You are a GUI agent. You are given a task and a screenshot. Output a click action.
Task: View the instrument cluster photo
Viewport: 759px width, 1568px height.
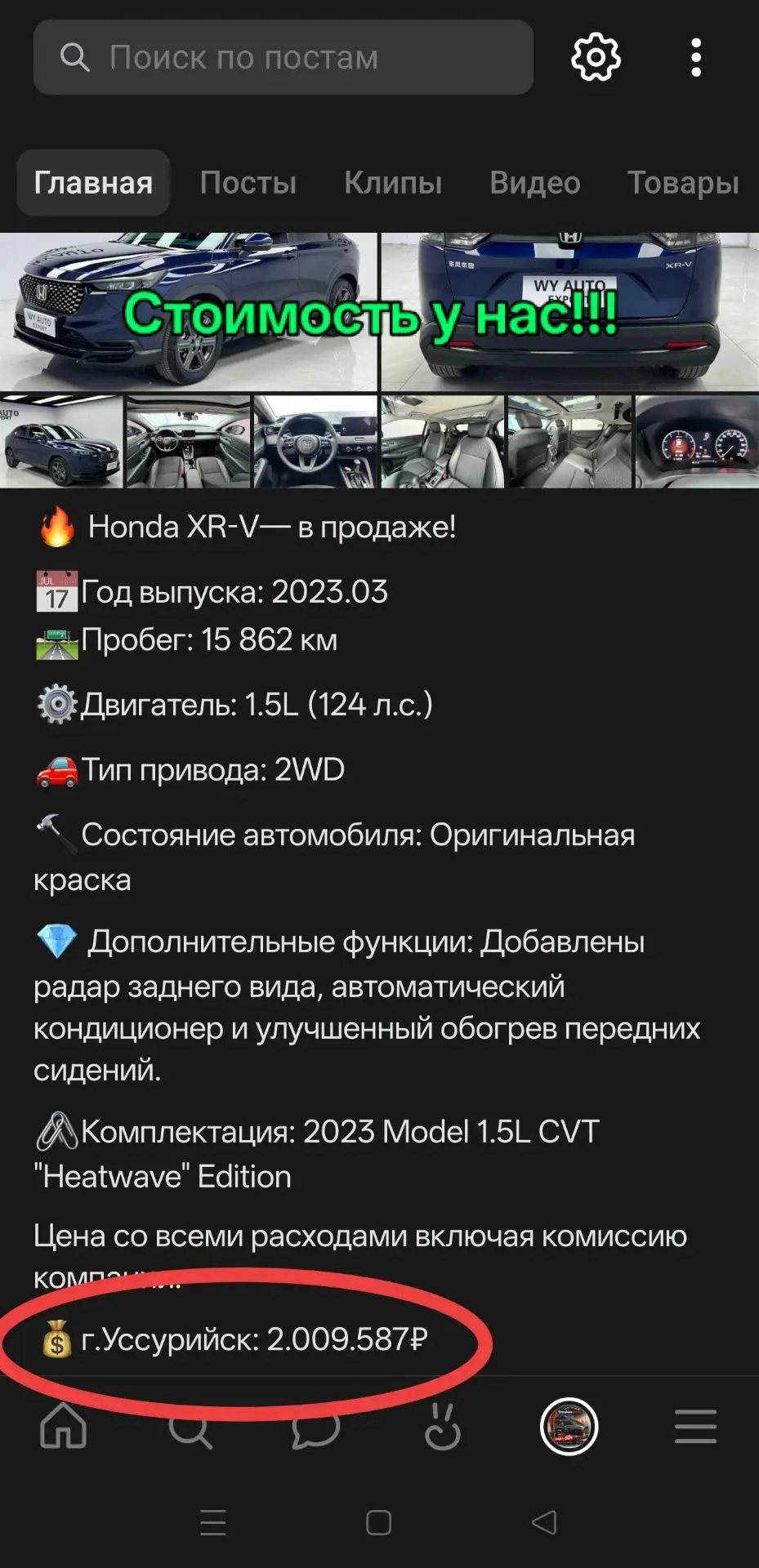tap(698, 442)
